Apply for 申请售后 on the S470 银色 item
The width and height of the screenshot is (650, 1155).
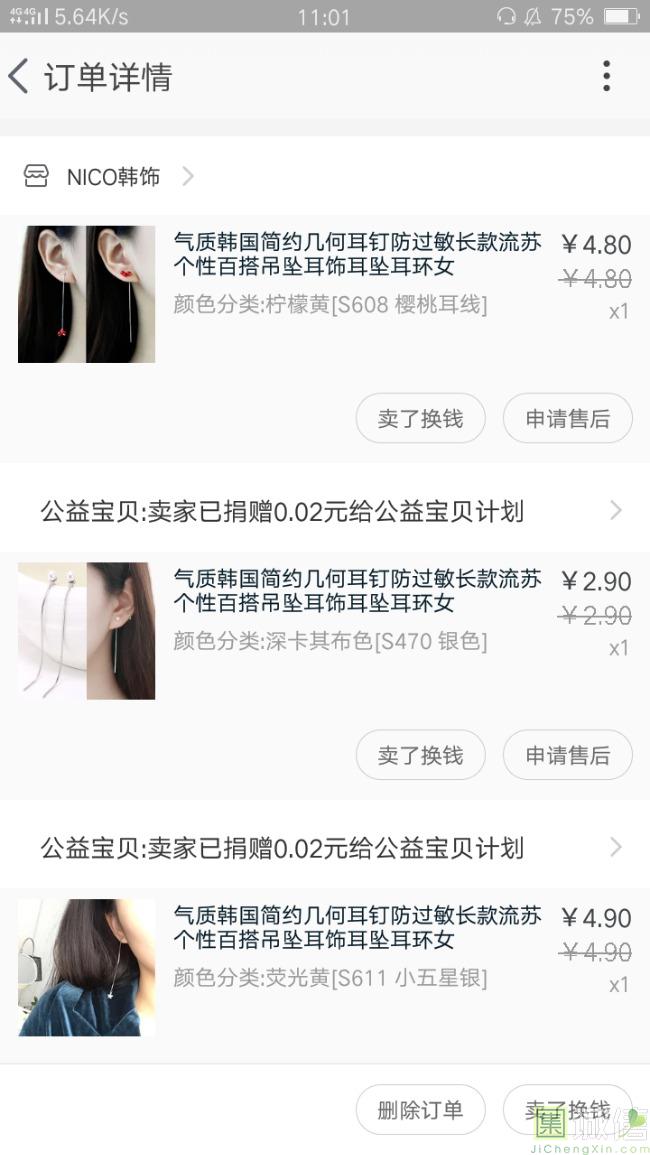click(x=567, y=755)
